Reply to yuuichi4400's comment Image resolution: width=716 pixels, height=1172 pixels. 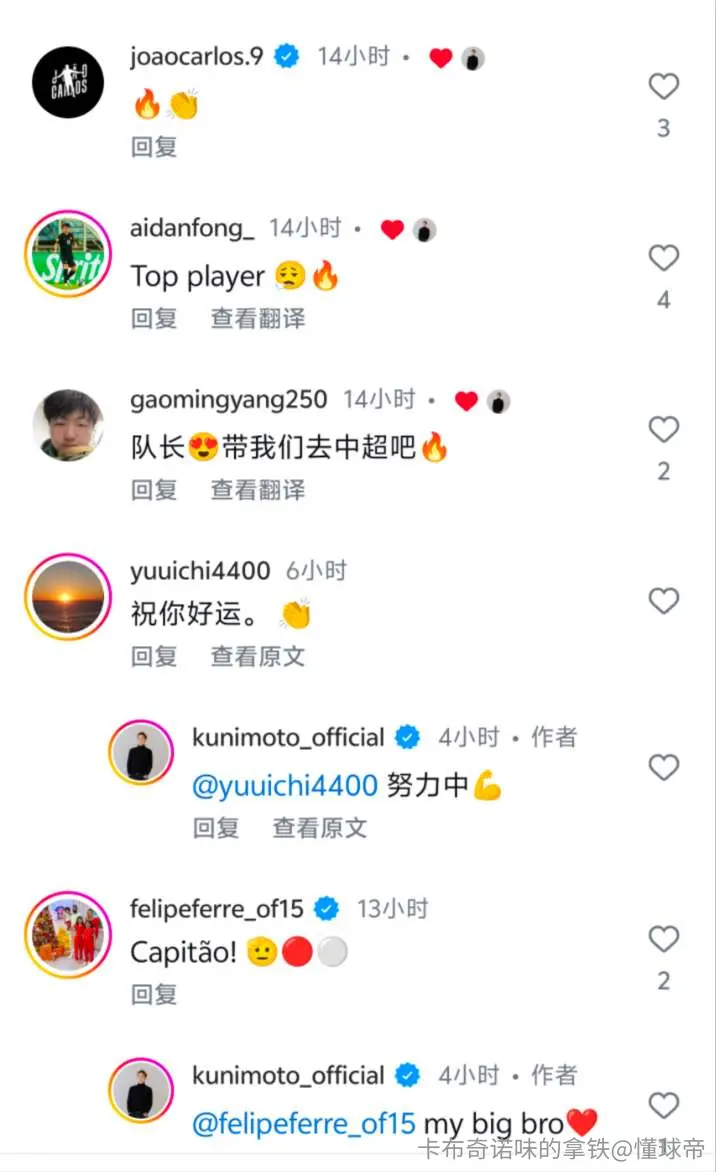pos(154,656)
